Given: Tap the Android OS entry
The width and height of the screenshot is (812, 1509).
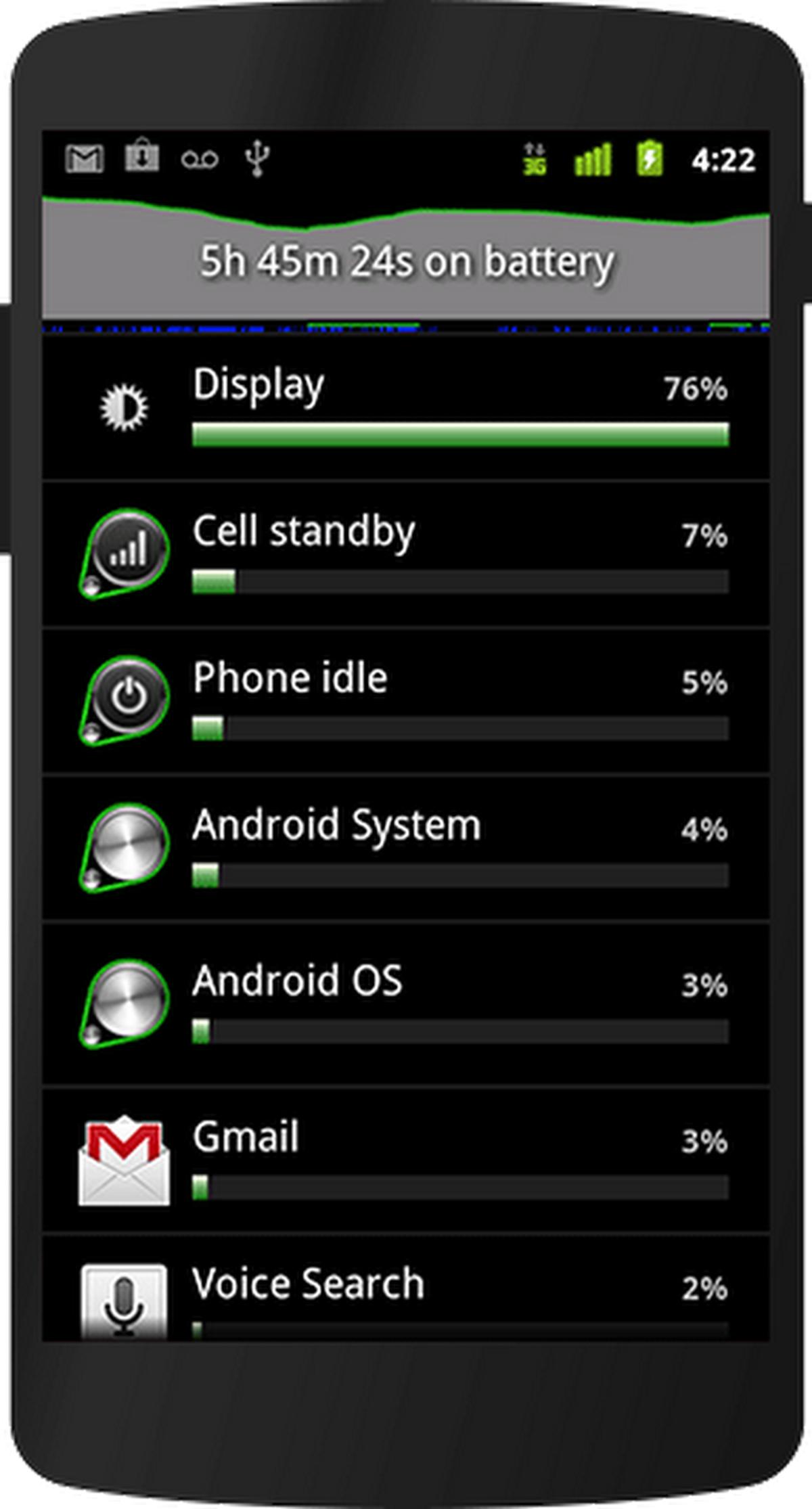Looking at the screenshot, I should click(x=406, y=1004).
